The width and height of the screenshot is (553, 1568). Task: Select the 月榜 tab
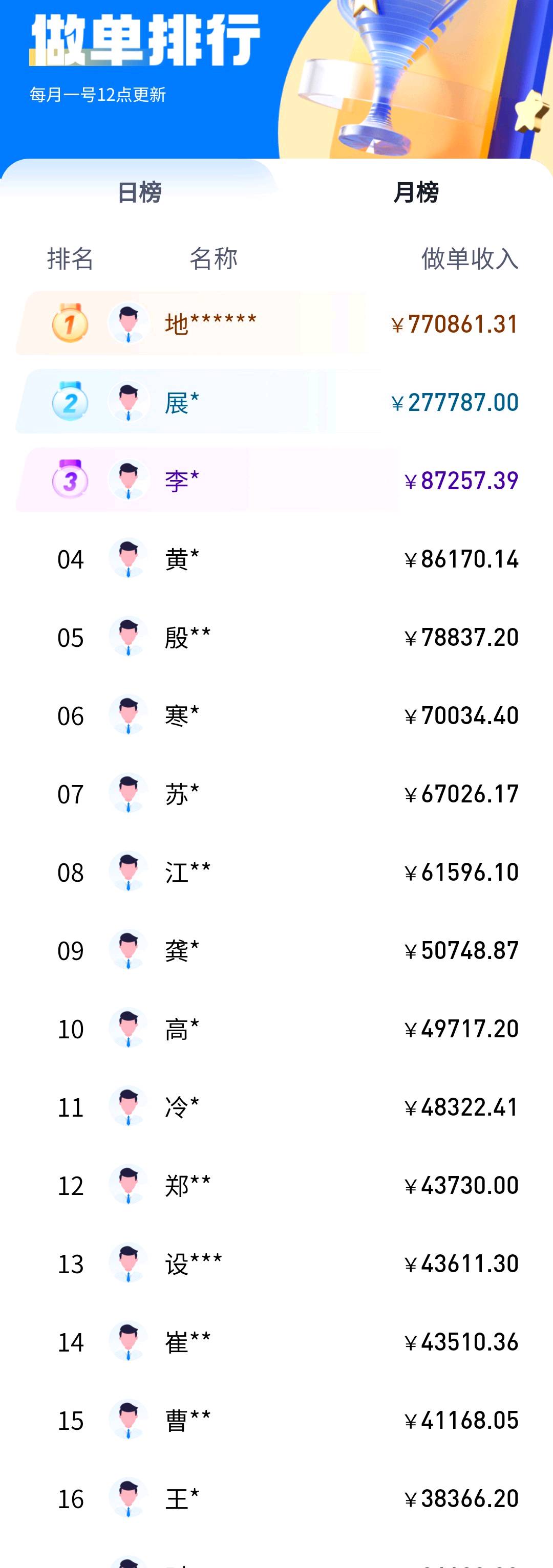coord(415,192)
